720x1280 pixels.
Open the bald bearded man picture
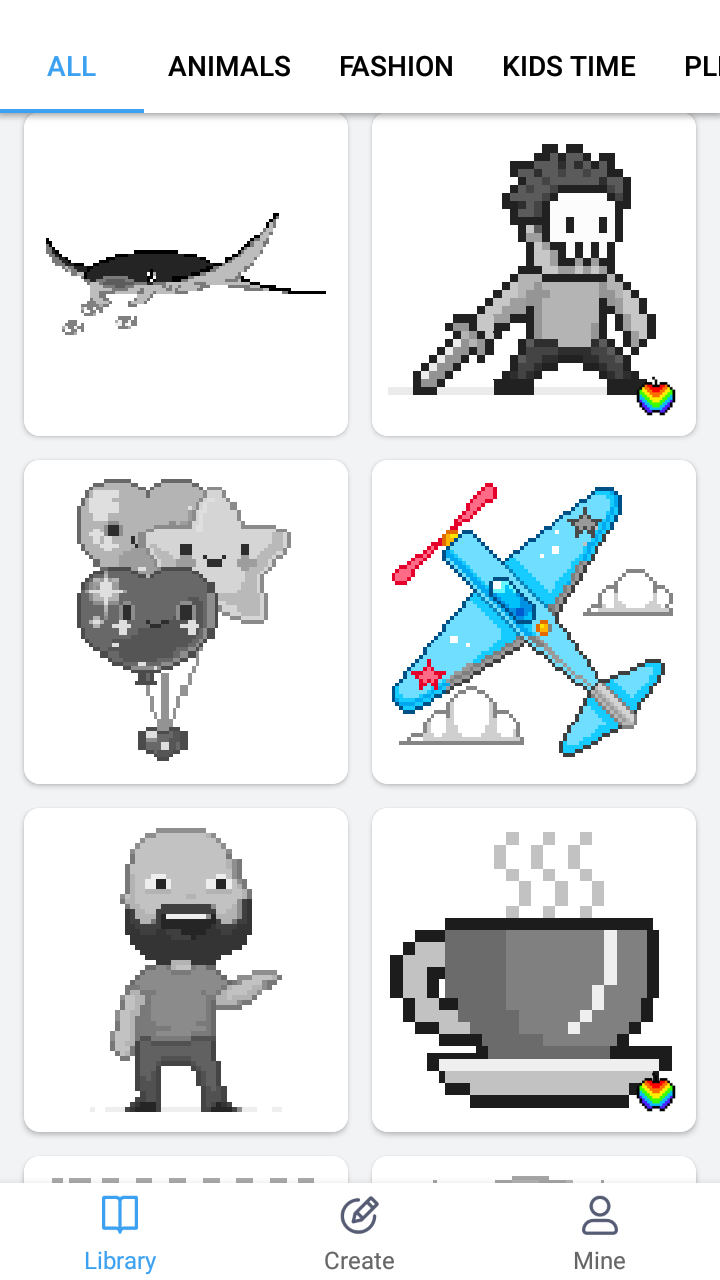[x=186, y=970]
